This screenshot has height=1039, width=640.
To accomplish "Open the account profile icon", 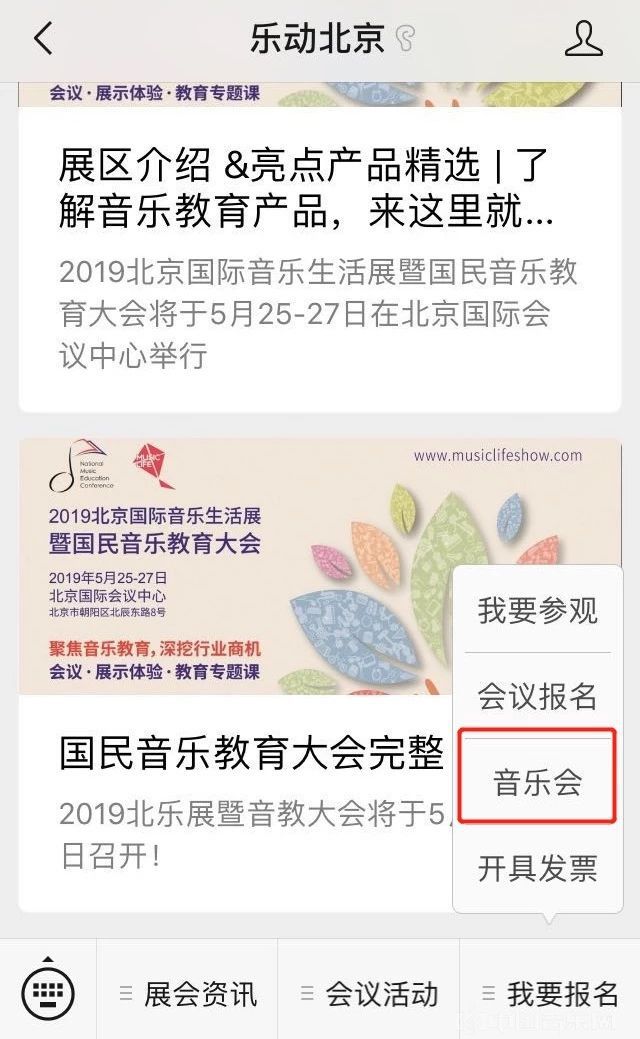I will click(583, 40).
